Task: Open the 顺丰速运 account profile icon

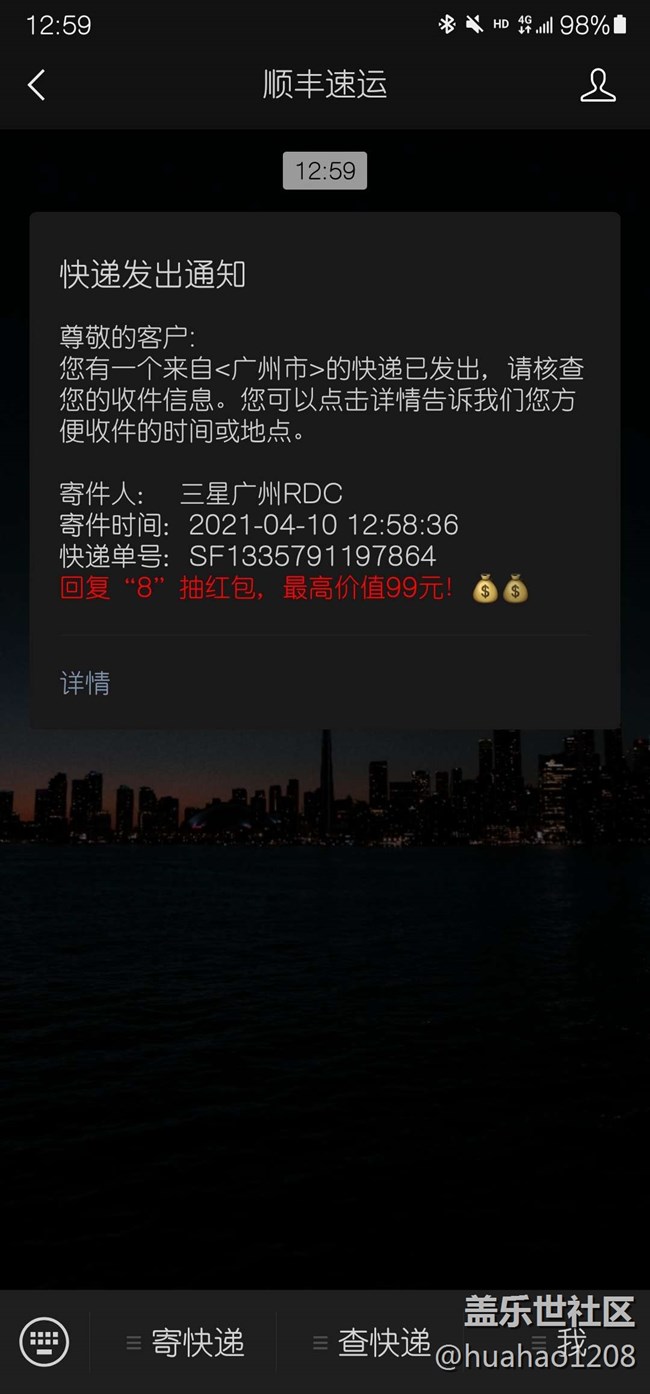Action: (597, 85)
